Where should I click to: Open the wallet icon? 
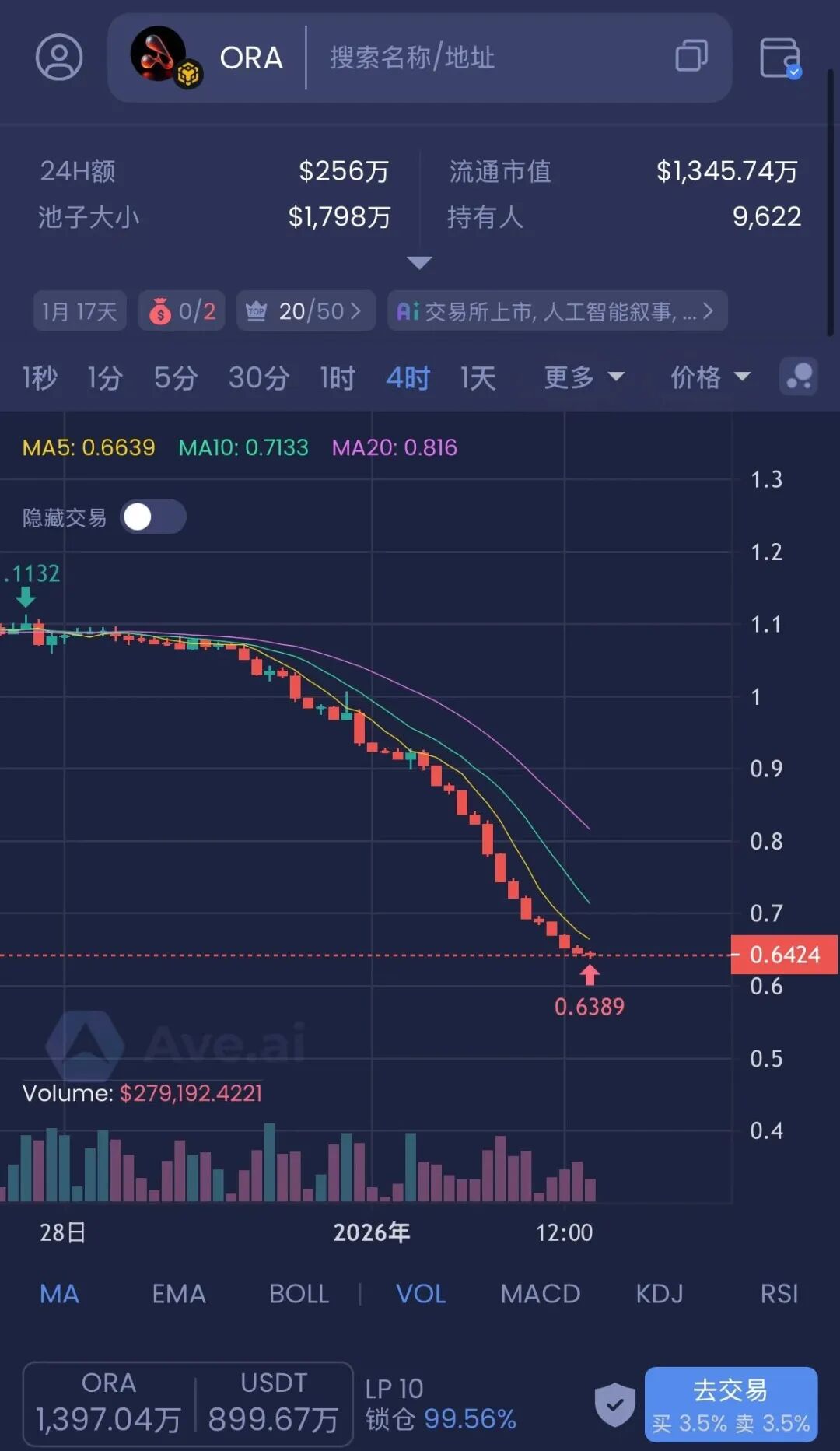tap(780, 58)
